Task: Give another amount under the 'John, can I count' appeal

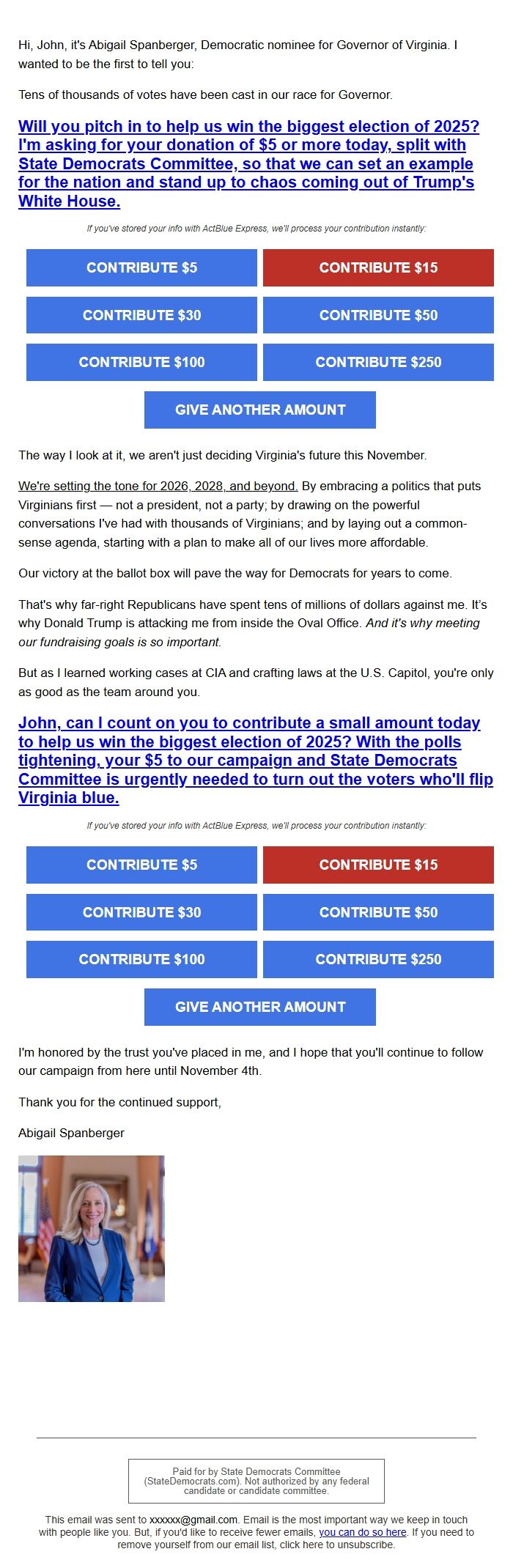Action: (260, 1007)
